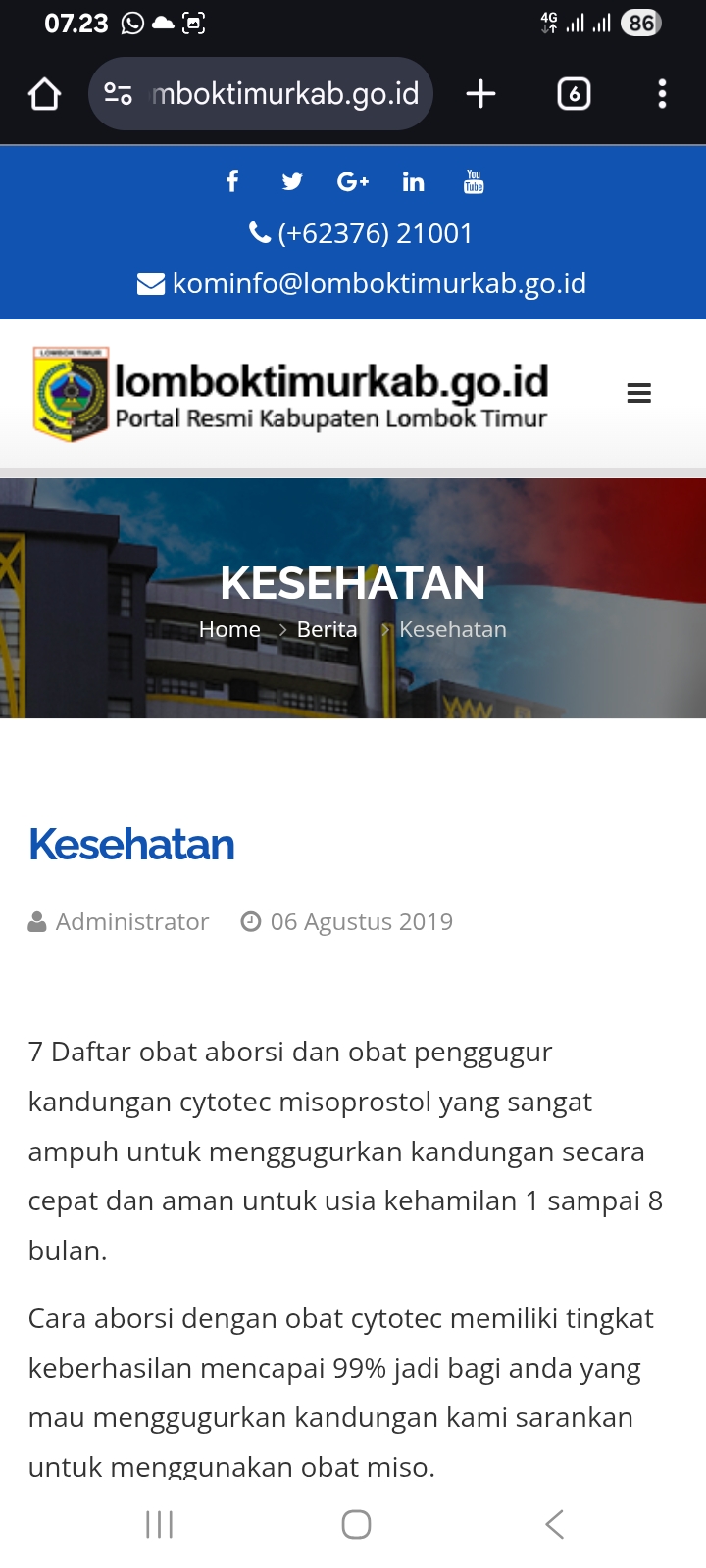Expand the site hamburger menu

639,394
